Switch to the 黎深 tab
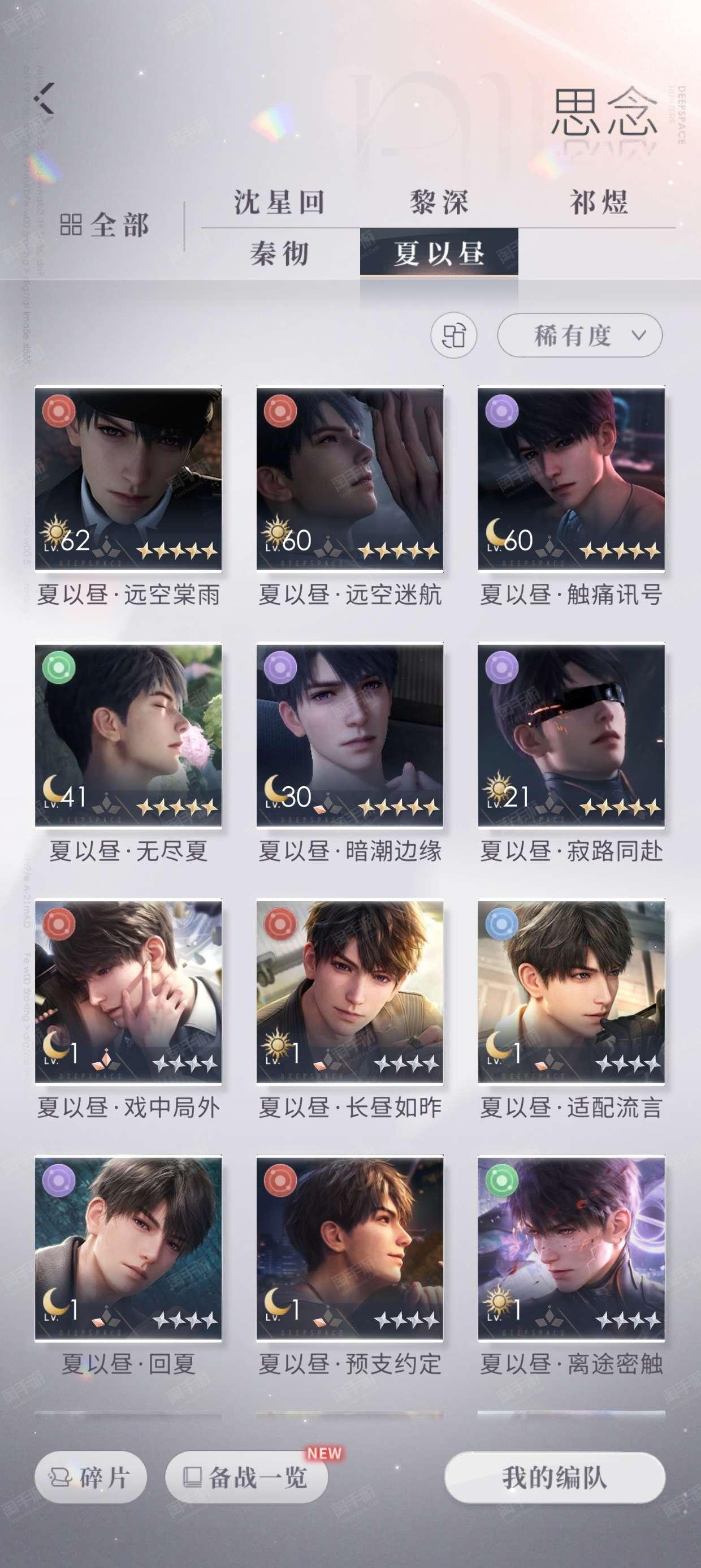 (x=439, y=202)
